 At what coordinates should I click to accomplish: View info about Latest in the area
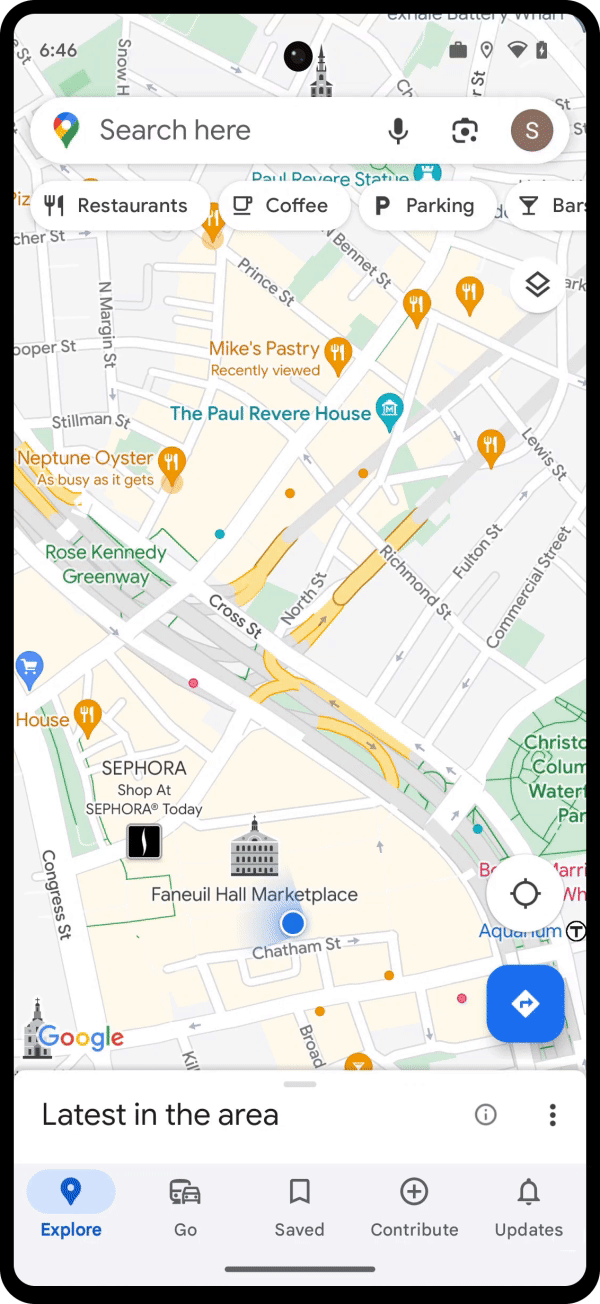click(486, 1114)
